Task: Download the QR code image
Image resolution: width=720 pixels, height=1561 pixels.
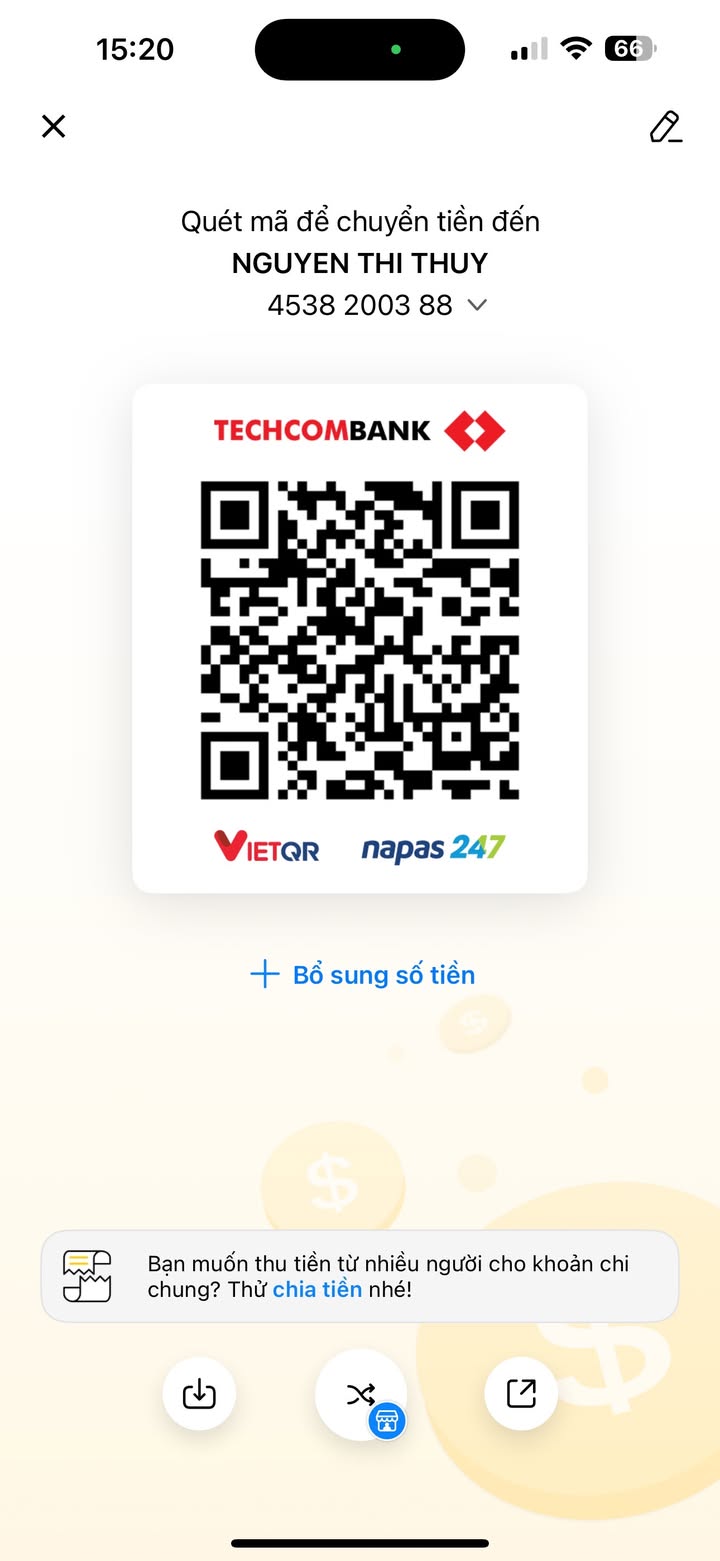Action: pyautogui.click(x=199, y=1394)
